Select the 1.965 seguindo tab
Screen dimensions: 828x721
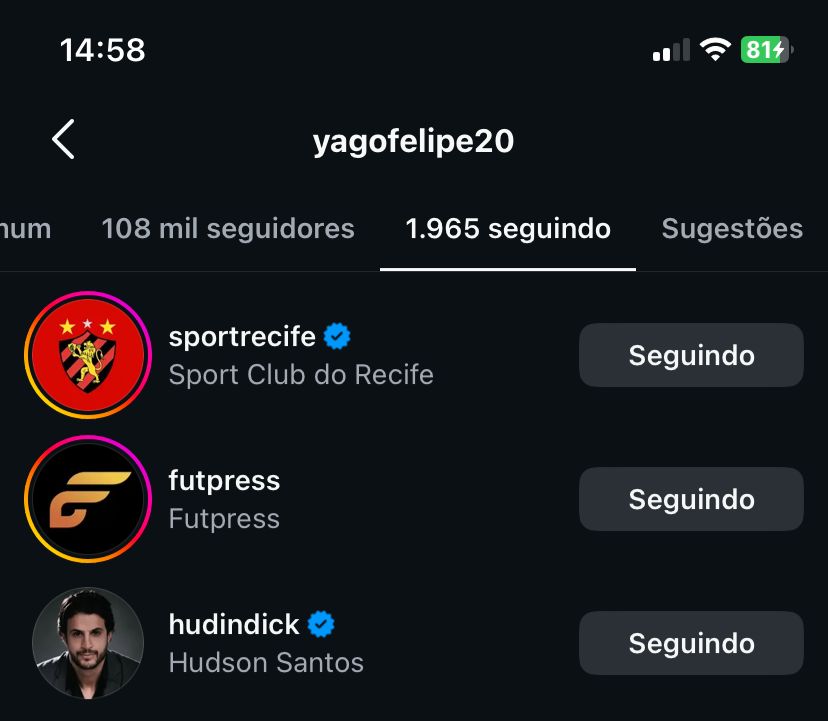(x=508, y=228)
